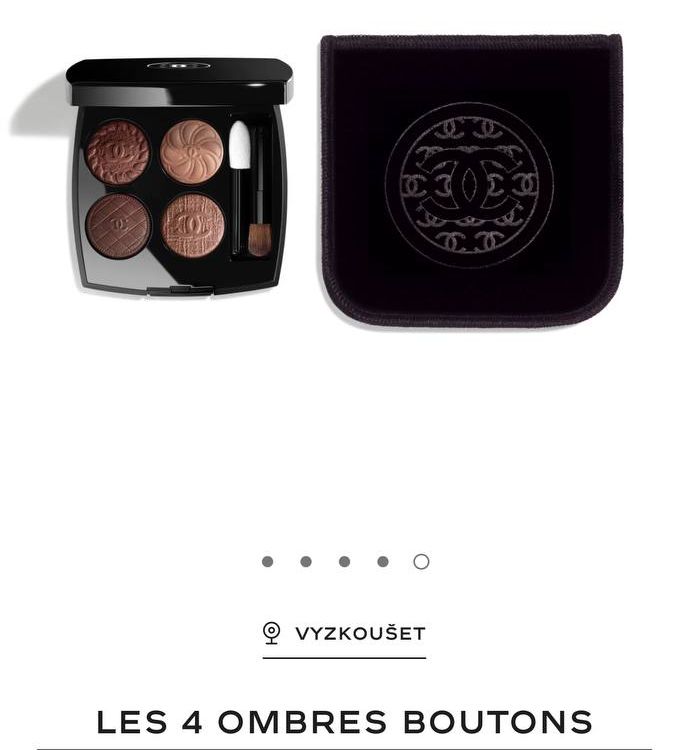Tap the VYZKOUŠET try-on link
Viewport: 689px width, 750px height.
344,633
